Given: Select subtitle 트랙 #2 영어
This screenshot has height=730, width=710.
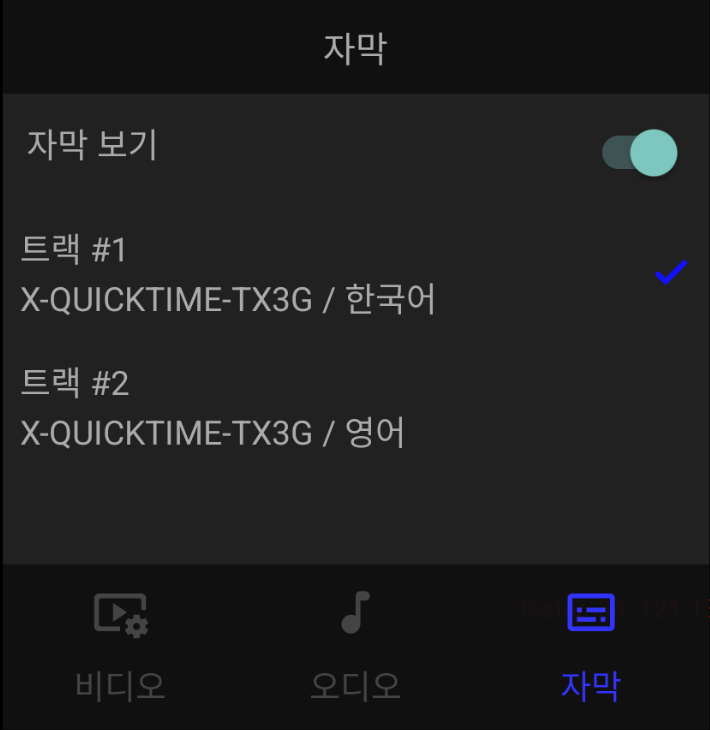Looking at the screenshot, I should 212,408.
